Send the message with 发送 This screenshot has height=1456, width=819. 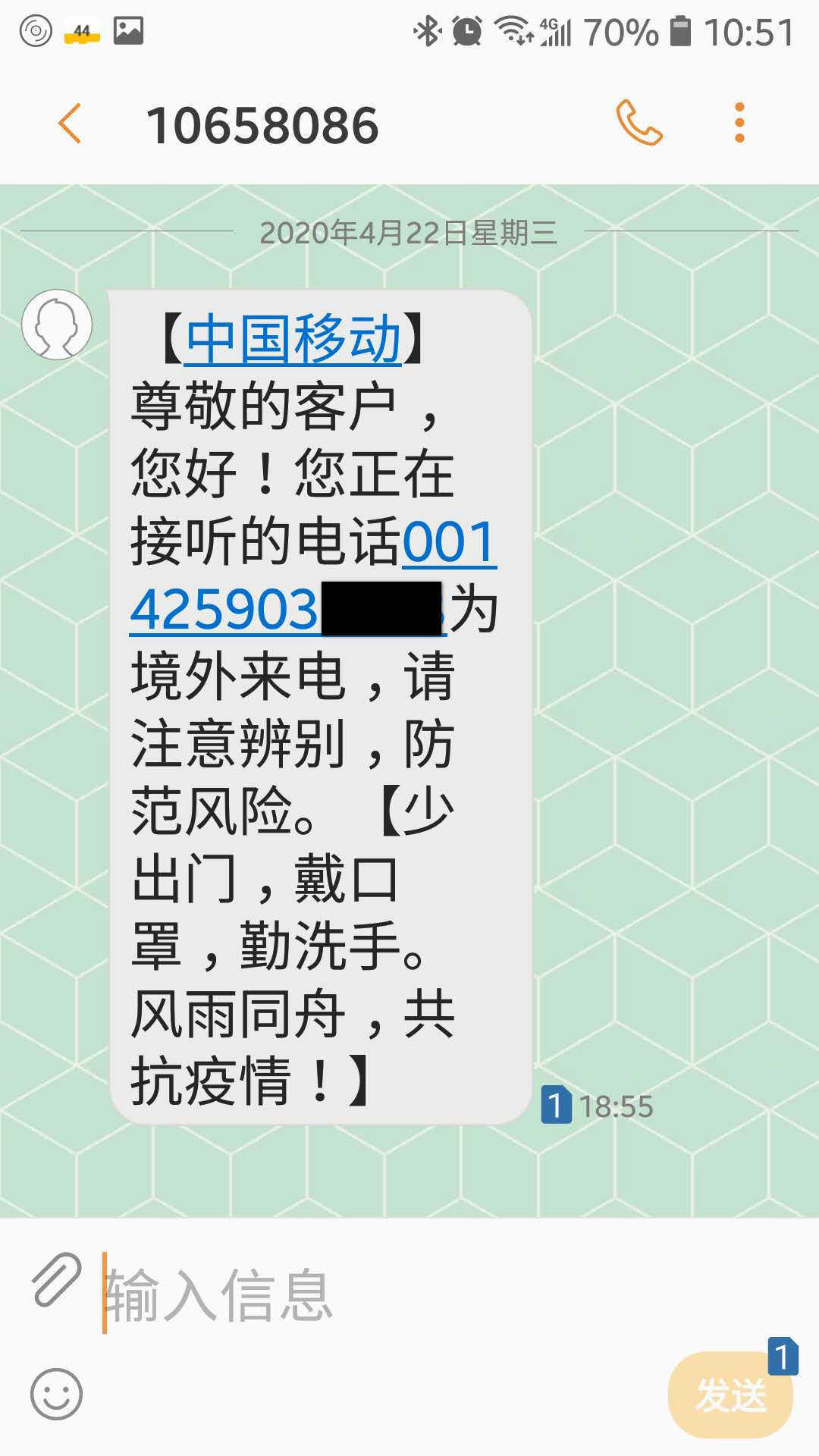pos(730,1395)
